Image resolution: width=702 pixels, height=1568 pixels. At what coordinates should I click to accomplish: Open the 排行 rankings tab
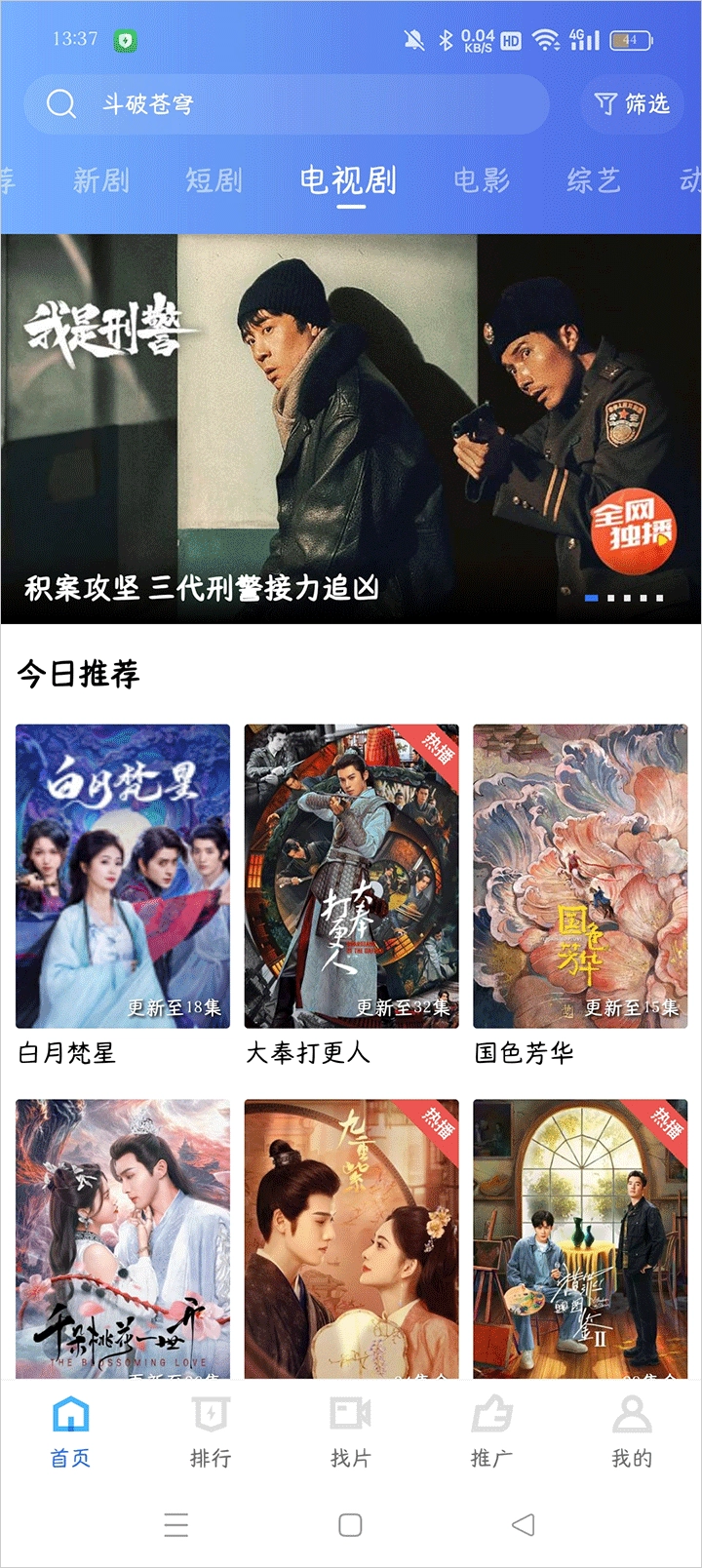[x=211, y=1431]
